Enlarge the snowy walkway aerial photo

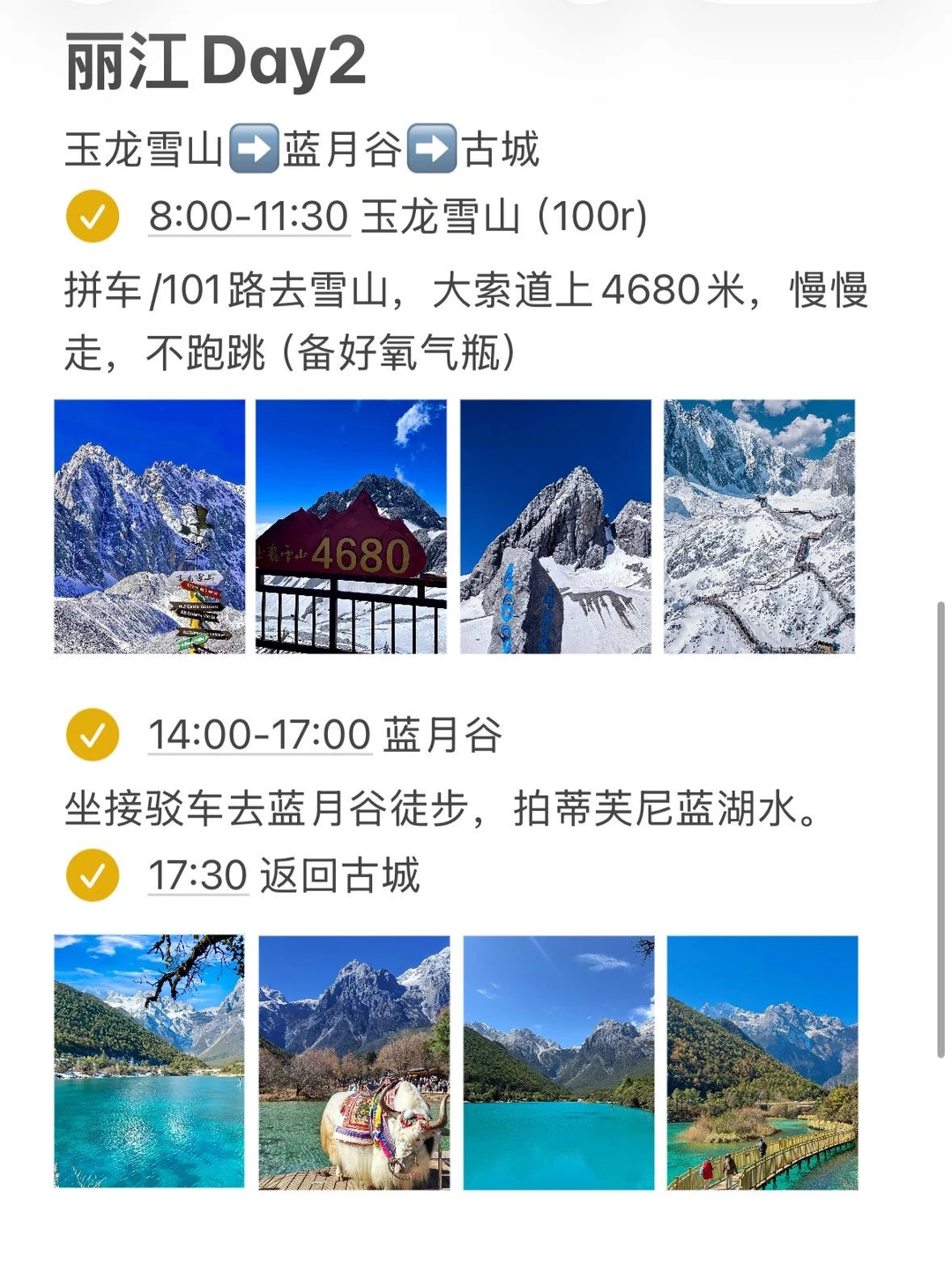[759, 526]
